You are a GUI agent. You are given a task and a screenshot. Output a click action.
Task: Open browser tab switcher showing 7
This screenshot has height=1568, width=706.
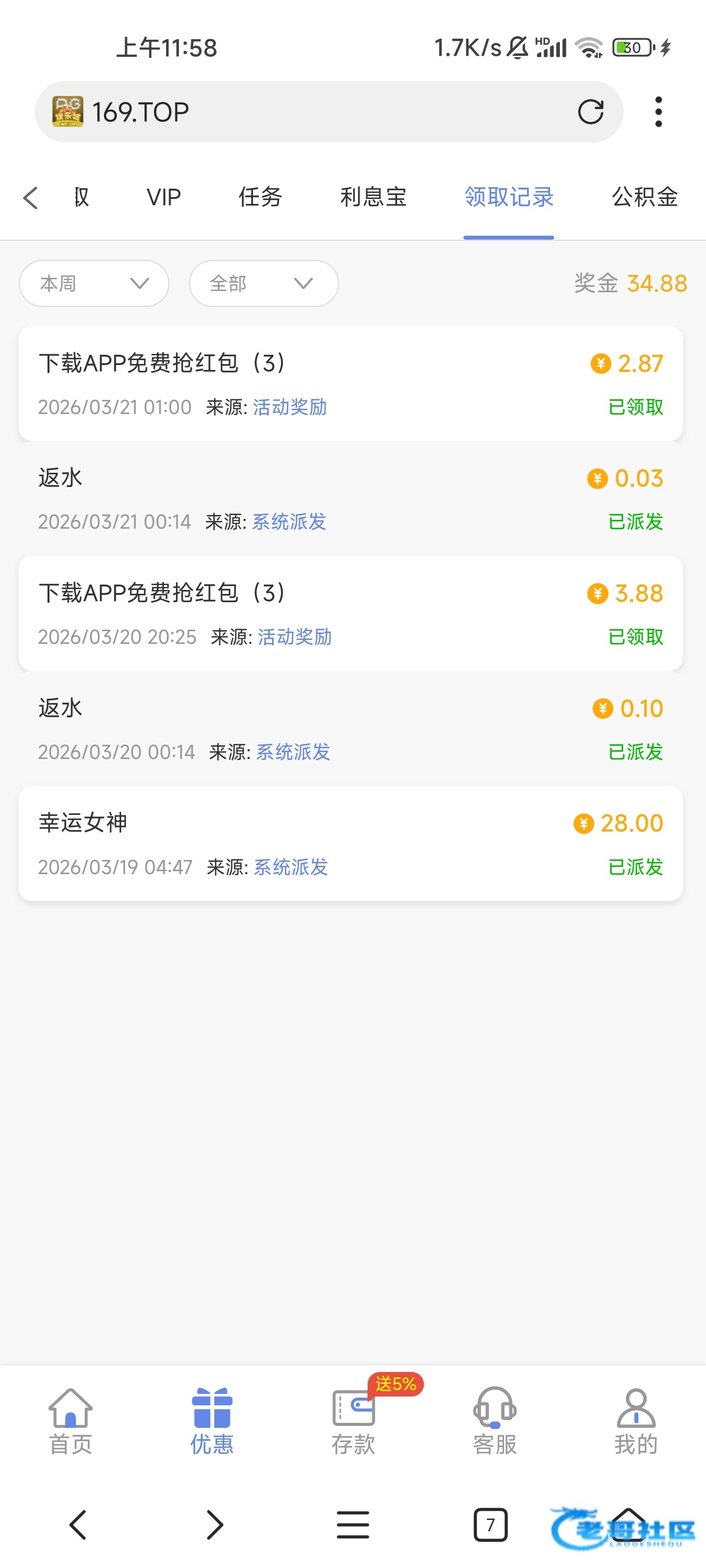click(x=490, y=1525)
